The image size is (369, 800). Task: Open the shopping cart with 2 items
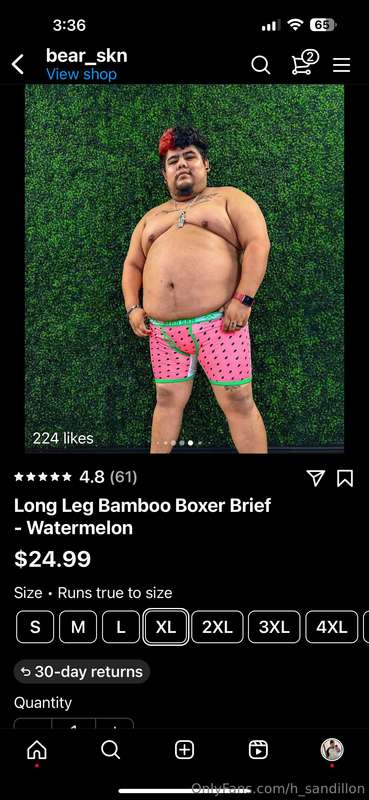click(304, 63)
